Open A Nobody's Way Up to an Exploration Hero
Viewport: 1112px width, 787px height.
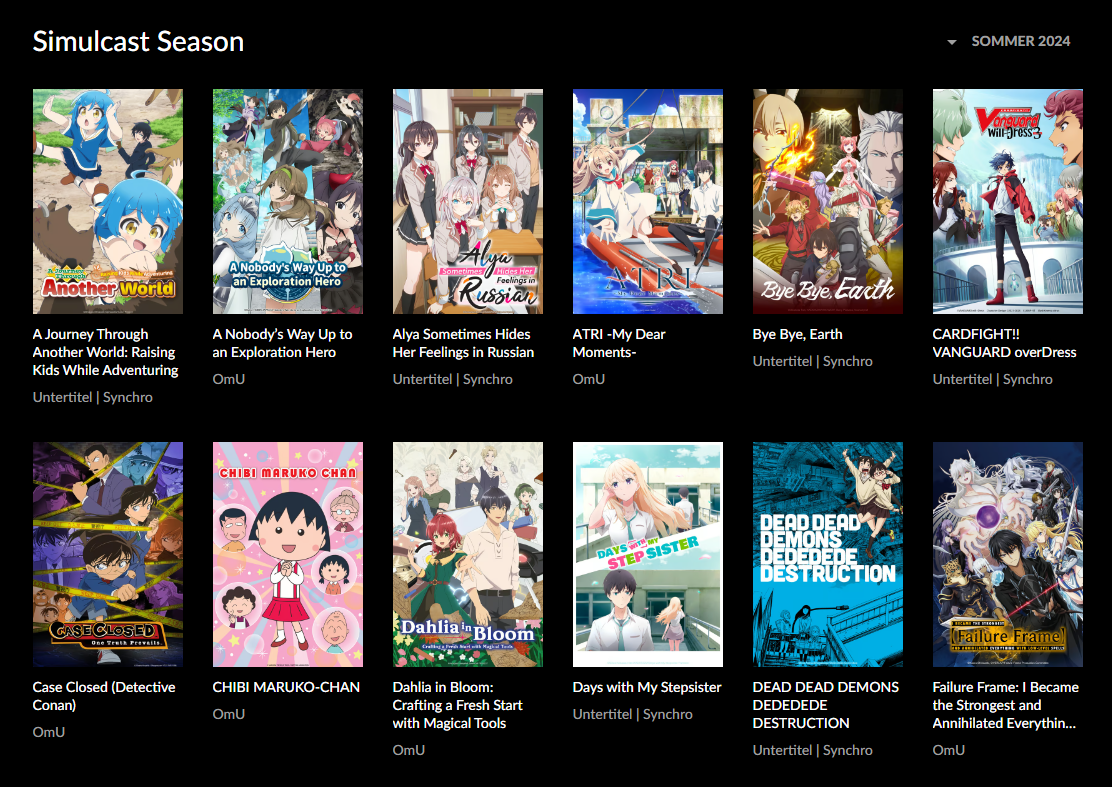[x=288, y=202]
